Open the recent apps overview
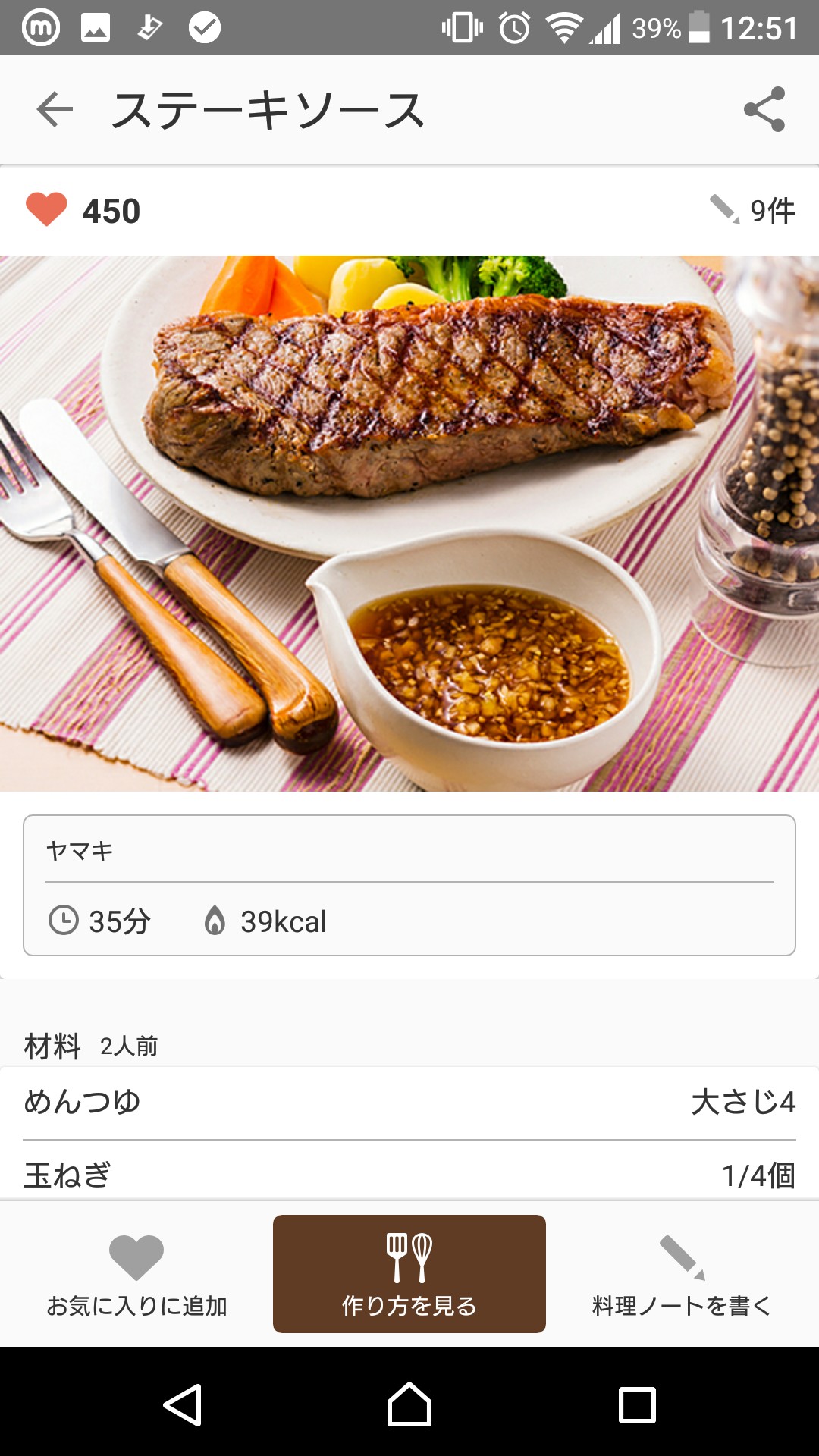This screenshot has width=819, height=1456. coord(637,1405)
